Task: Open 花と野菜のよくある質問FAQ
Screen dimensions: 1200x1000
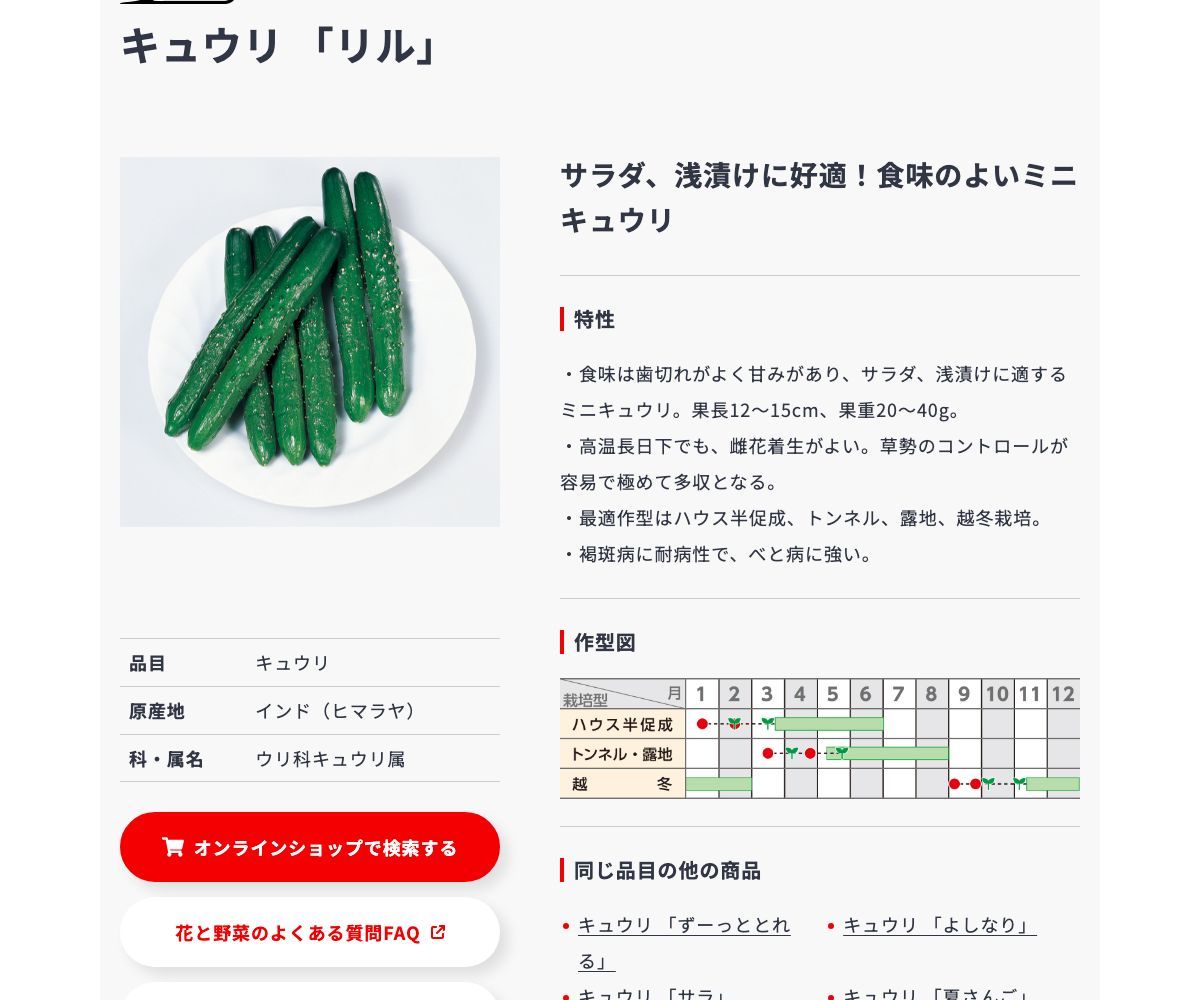Action: click(x=310, y=932)
